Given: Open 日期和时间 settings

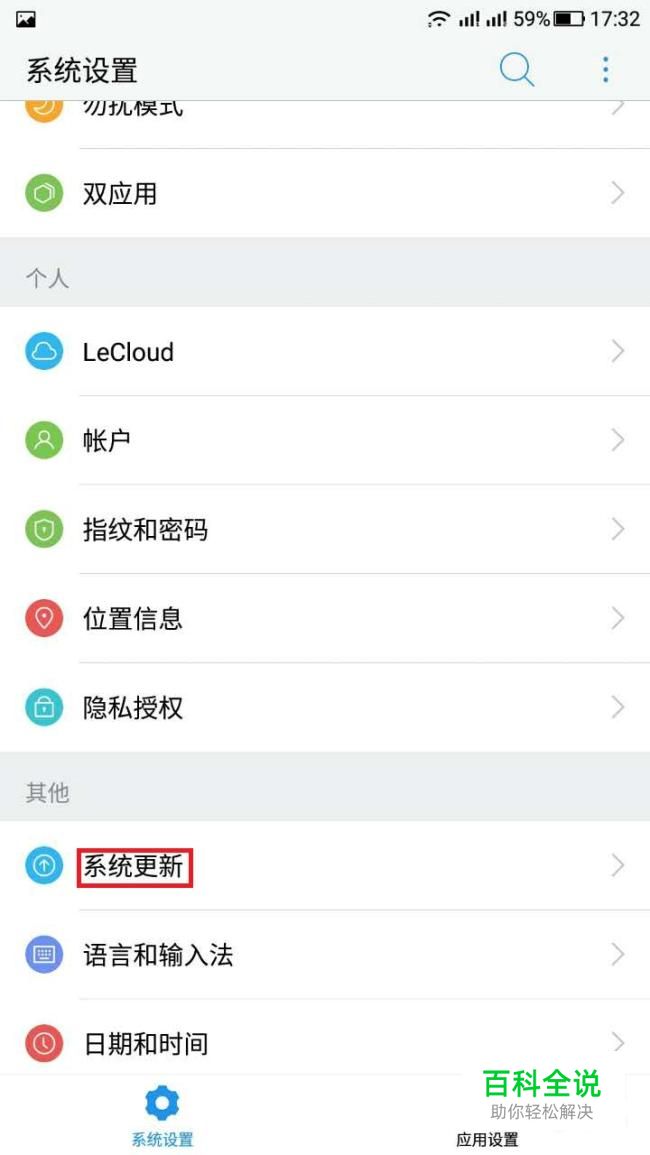Looking at the screenshot, I should (324, 1043).
